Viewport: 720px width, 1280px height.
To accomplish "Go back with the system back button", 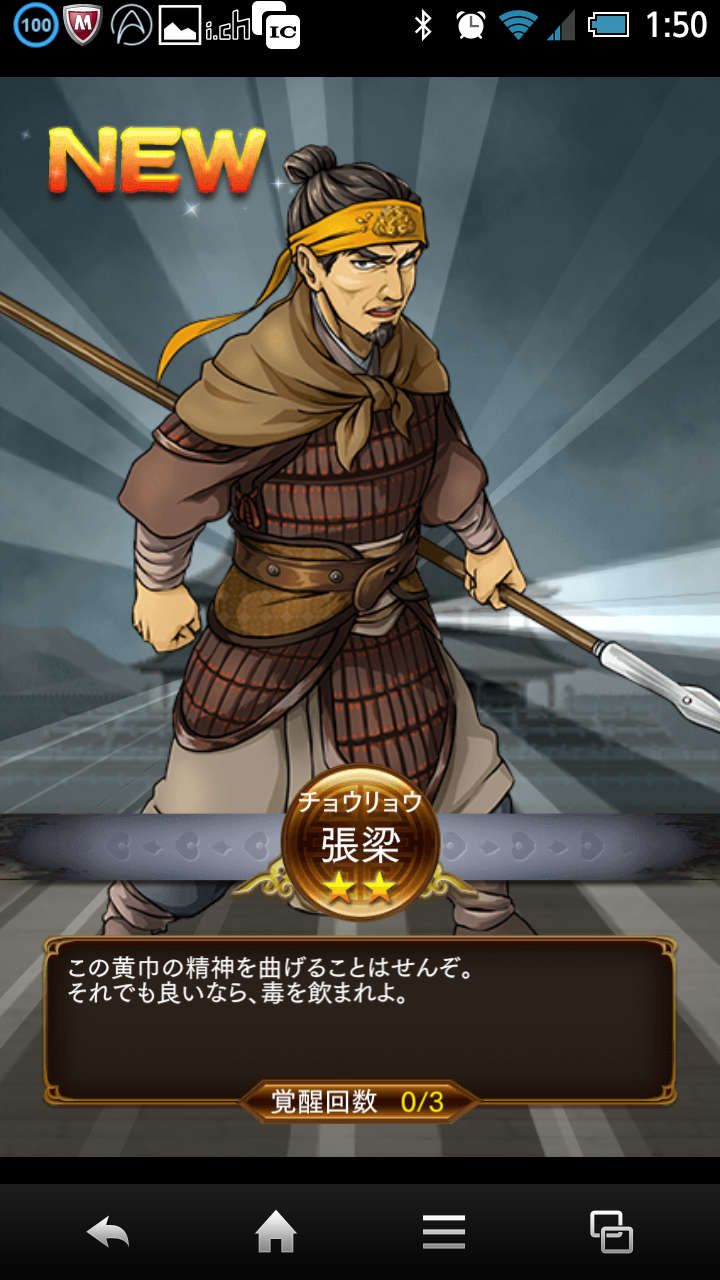I will point(108,1232).
